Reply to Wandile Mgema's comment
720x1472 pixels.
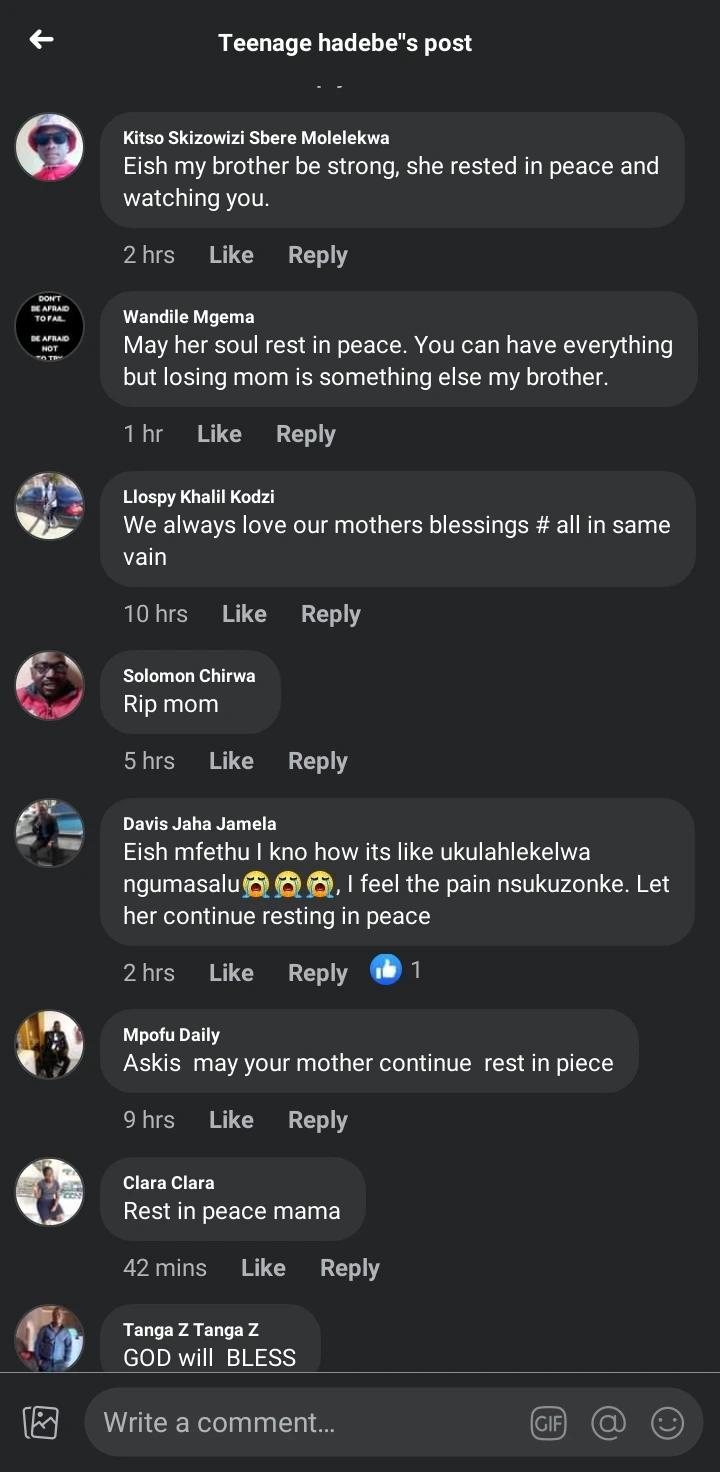[x=306, y=434]
